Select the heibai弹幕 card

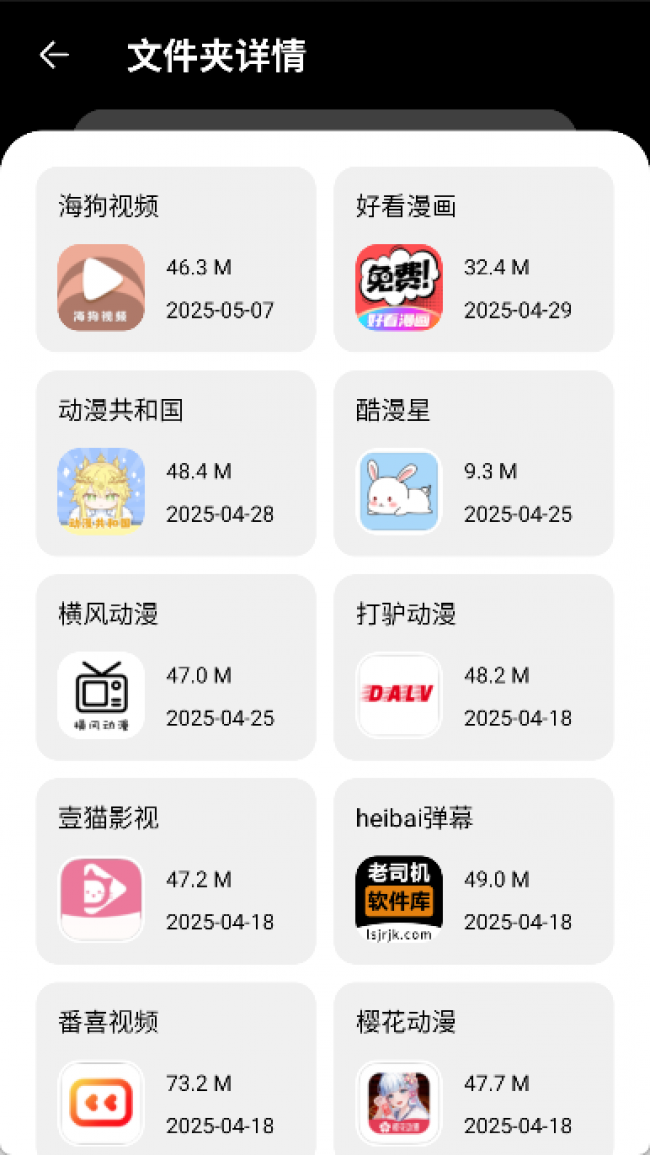coord(473,872)
